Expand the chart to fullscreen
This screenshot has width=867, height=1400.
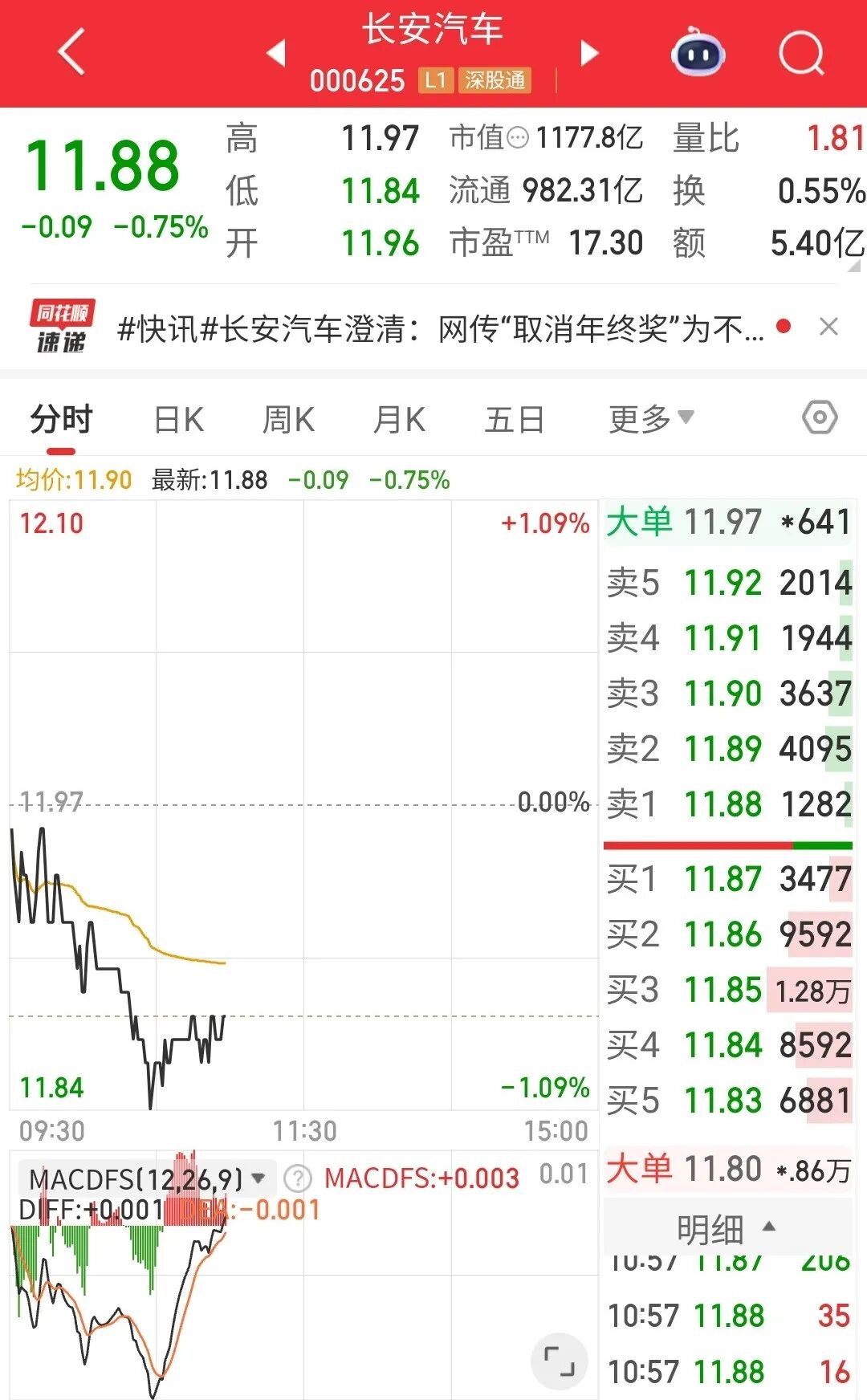point(559,1361)
